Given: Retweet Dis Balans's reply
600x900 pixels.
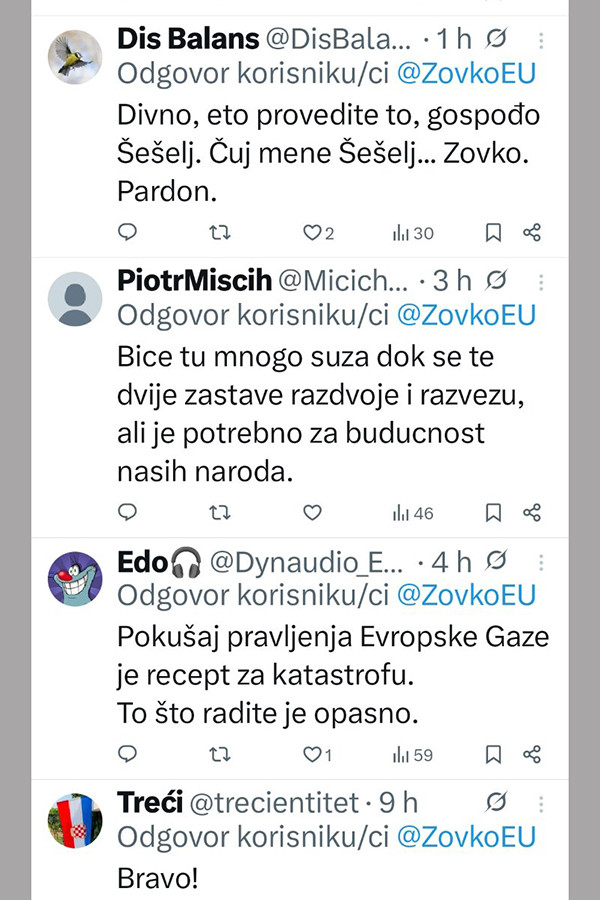Looking at the screenshot, I should [x=220, y=233].
